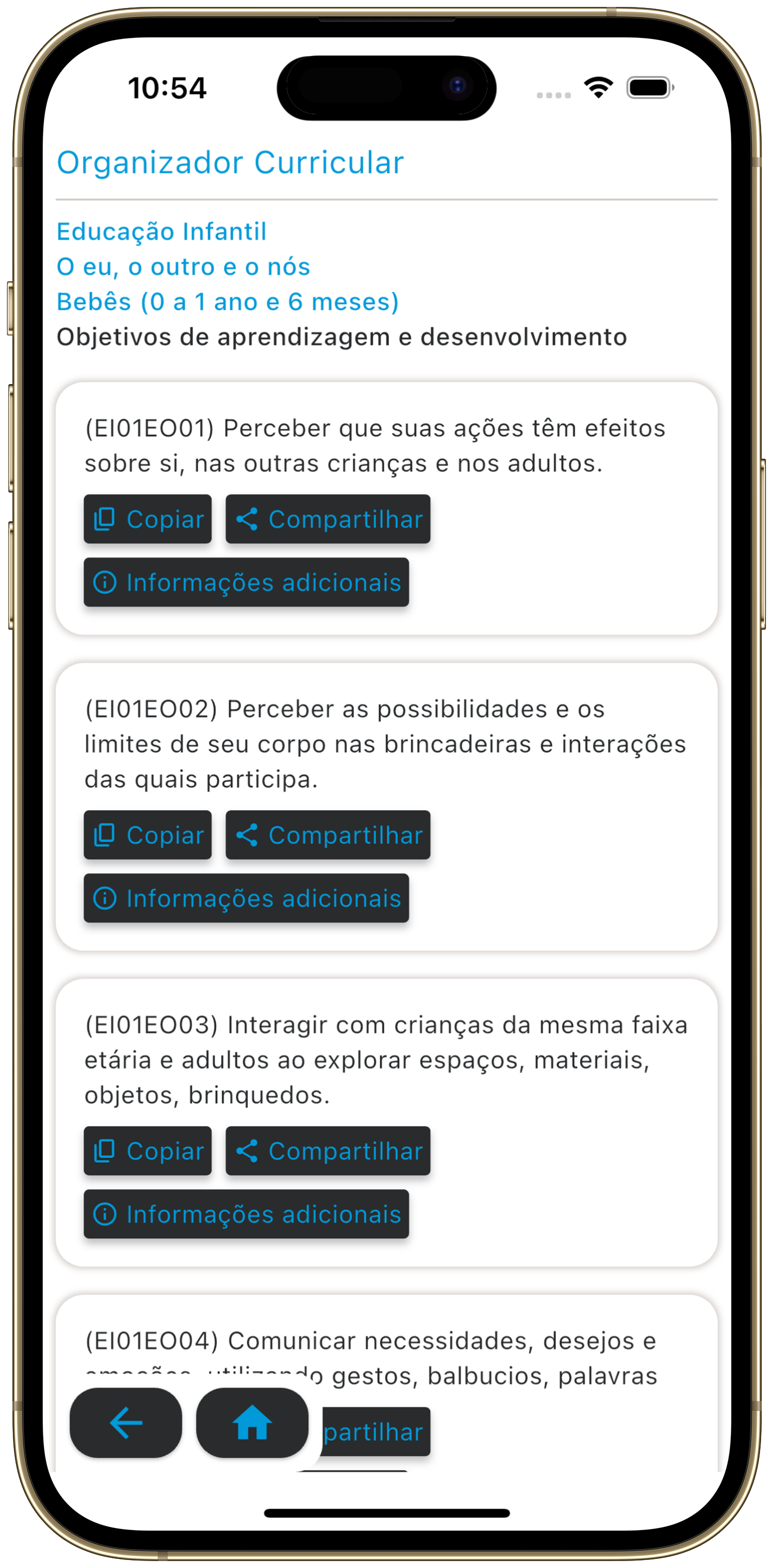Share the EI01EO01 objective

coord(328,519)
